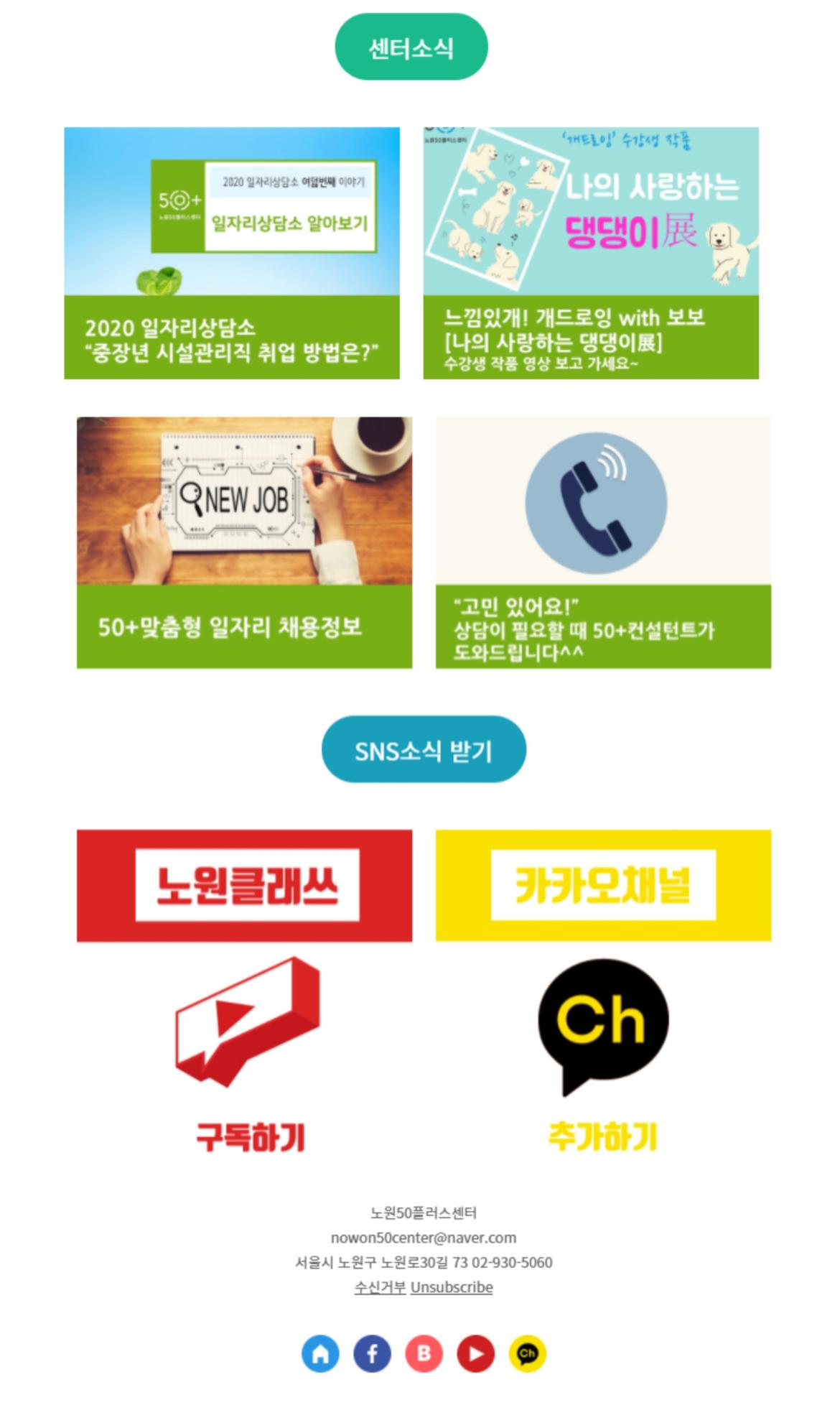The height and width of the screenshot is (1418, 840).
Task: Open the Kakao channel icon in footer
Action: [x=527, y=1353]
